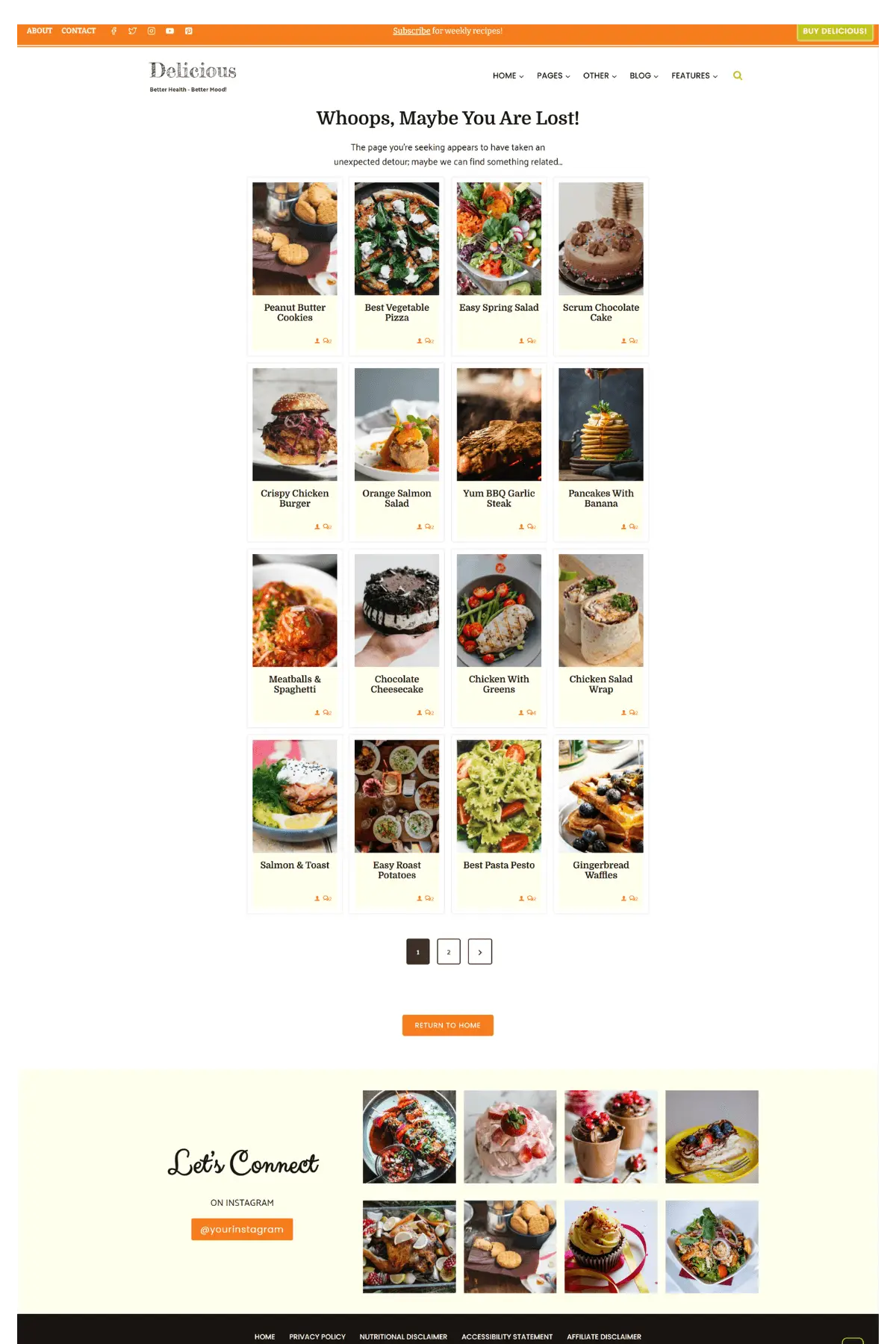View the Pancakes With Banana recipe

tap(601, 498)
